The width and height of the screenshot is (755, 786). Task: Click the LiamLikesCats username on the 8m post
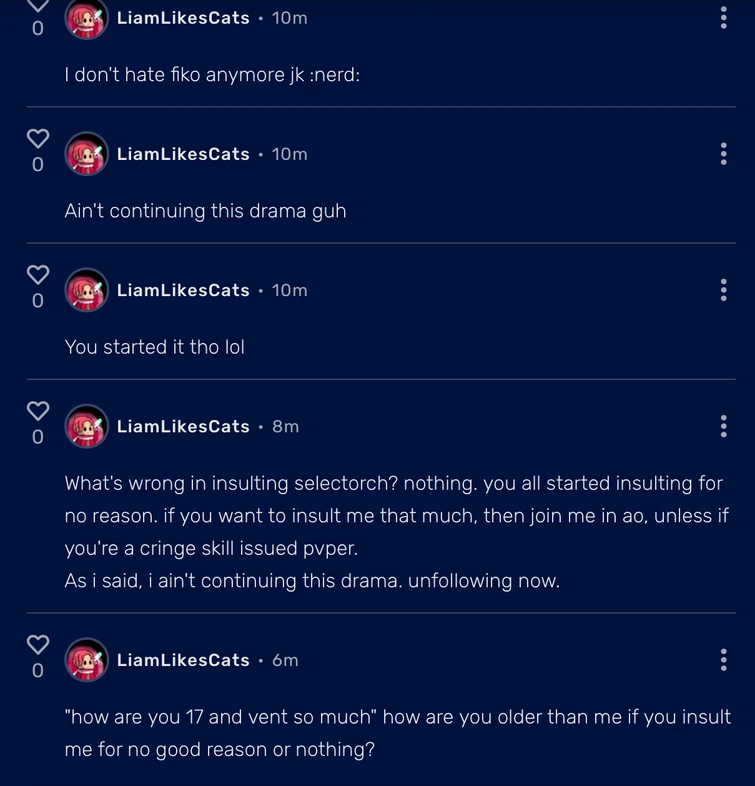183,426
